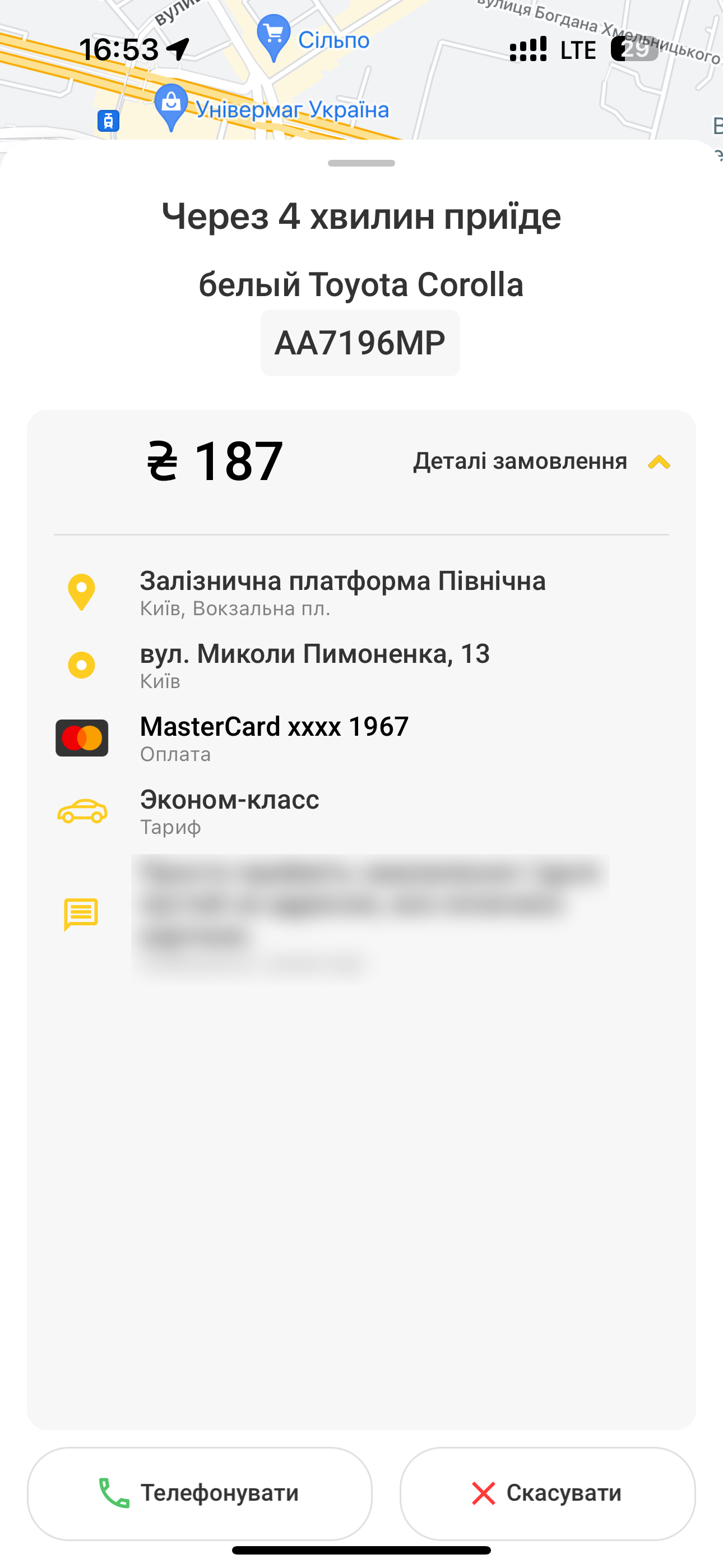Screen dimensions: 723x1568
Task: Collapse the Деталі замовлення section
Action: coord(541,462)
